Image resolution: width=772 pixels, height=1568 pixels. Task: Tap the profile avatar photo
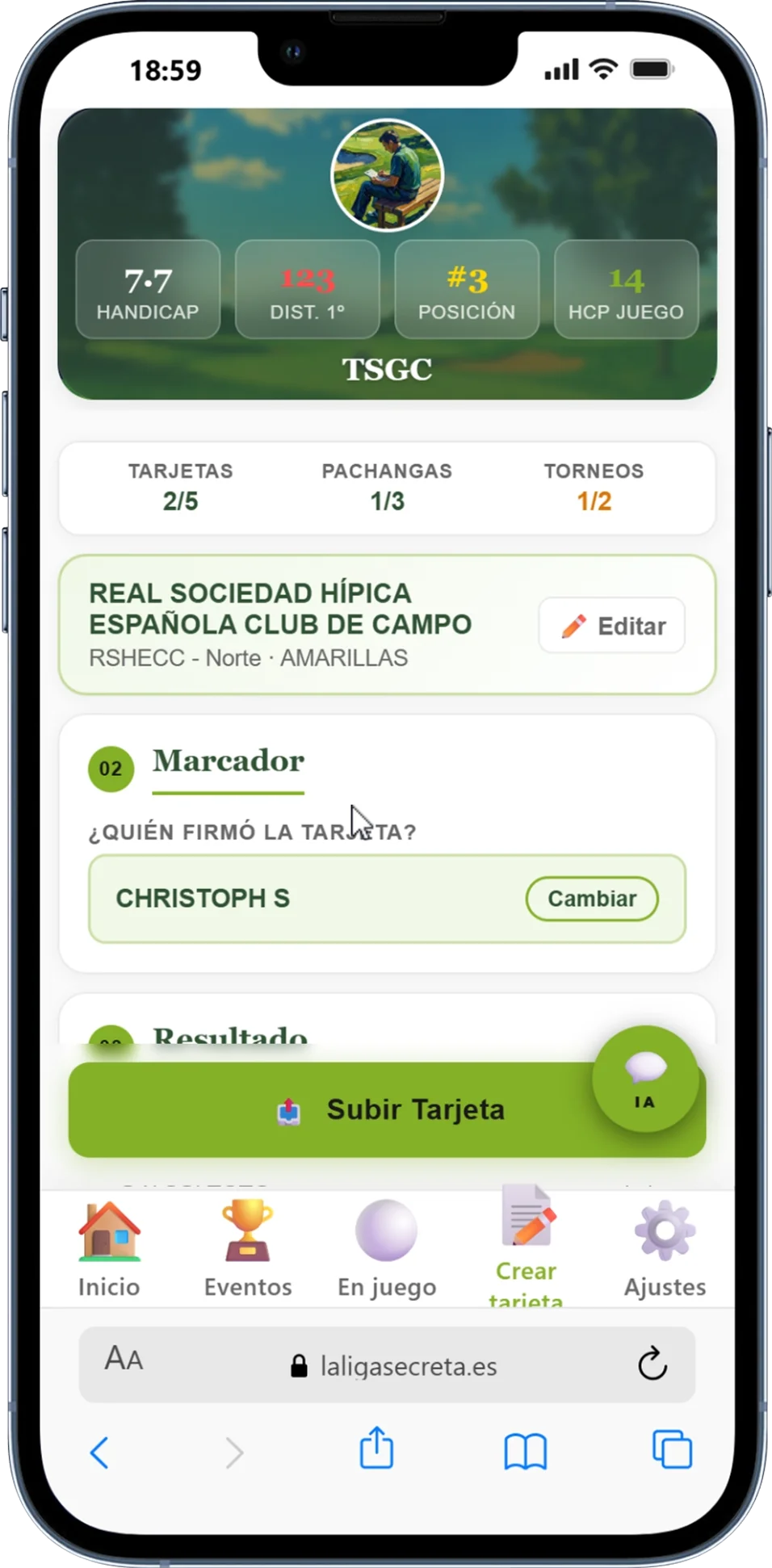[386, 175]
